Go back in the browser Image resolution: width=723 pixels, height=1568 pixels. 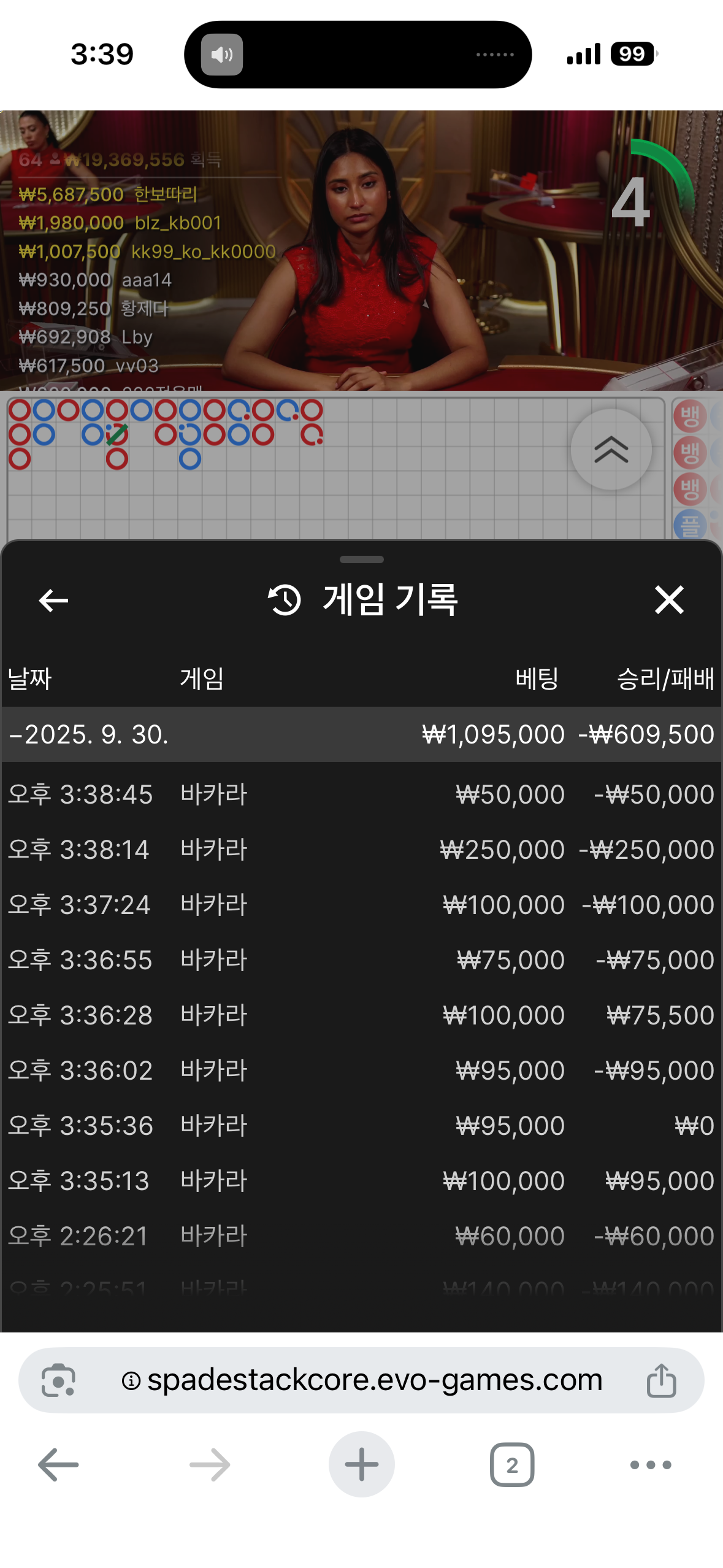point(58,1465)
